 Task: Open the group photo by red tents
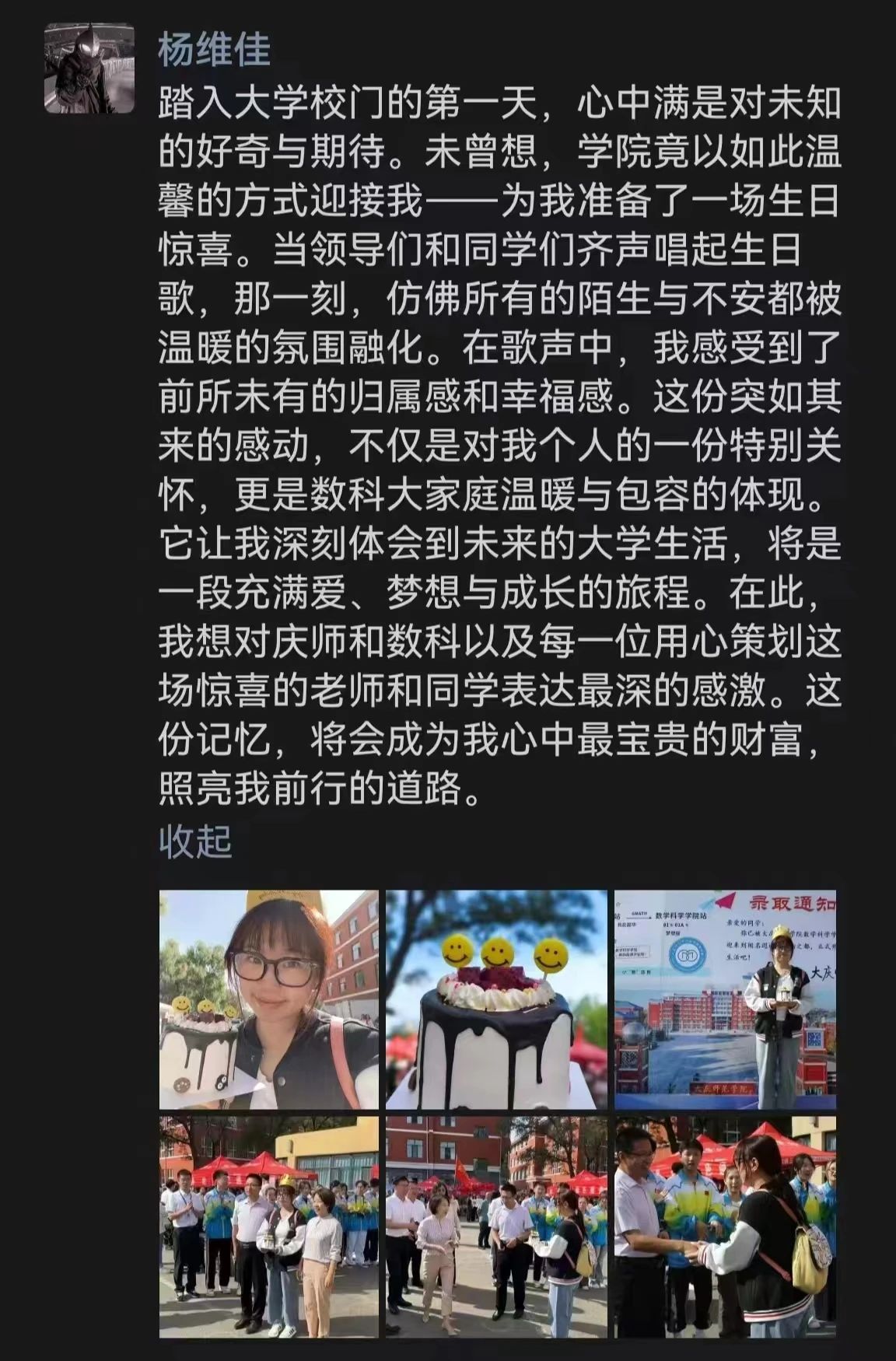(268, 1227)
